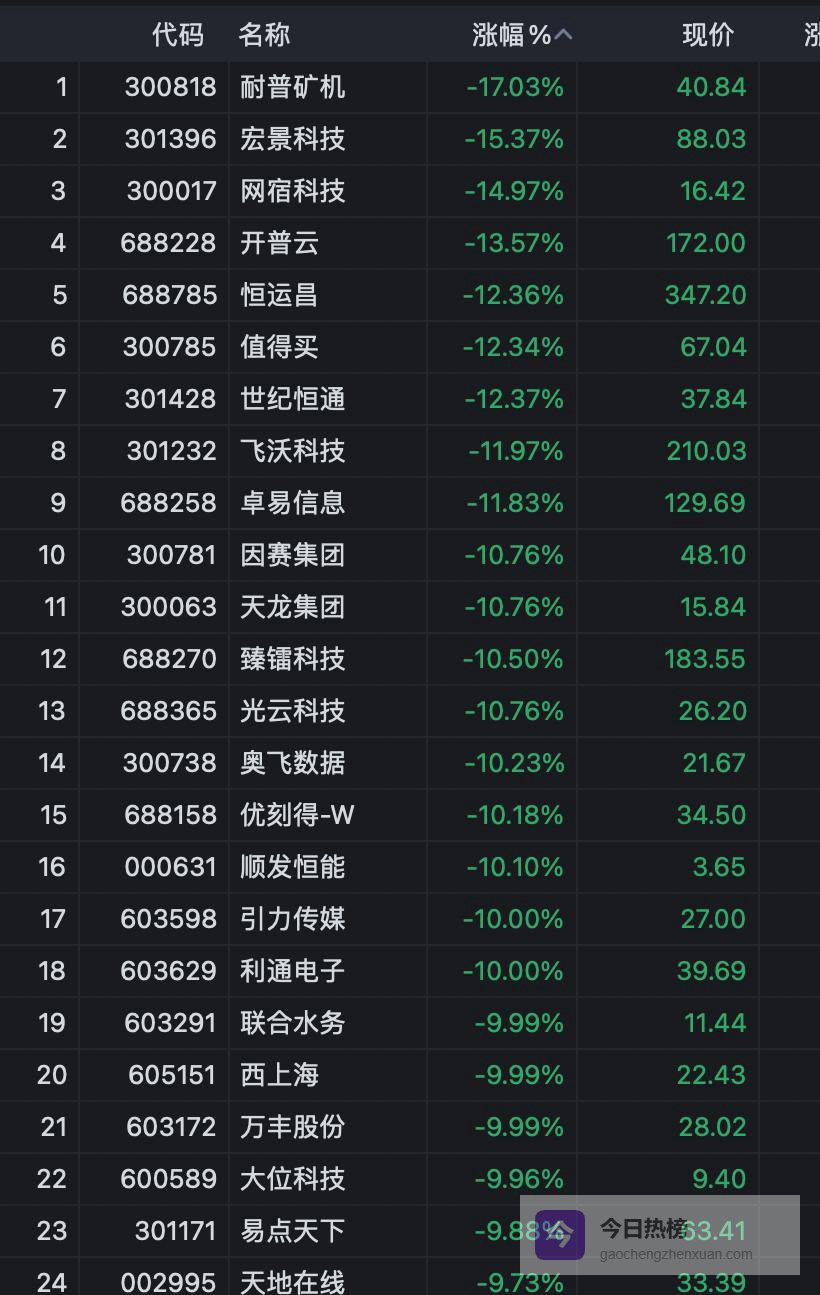Open 宏景科技 stock details
820x1295 pixels.
(292, 139)
